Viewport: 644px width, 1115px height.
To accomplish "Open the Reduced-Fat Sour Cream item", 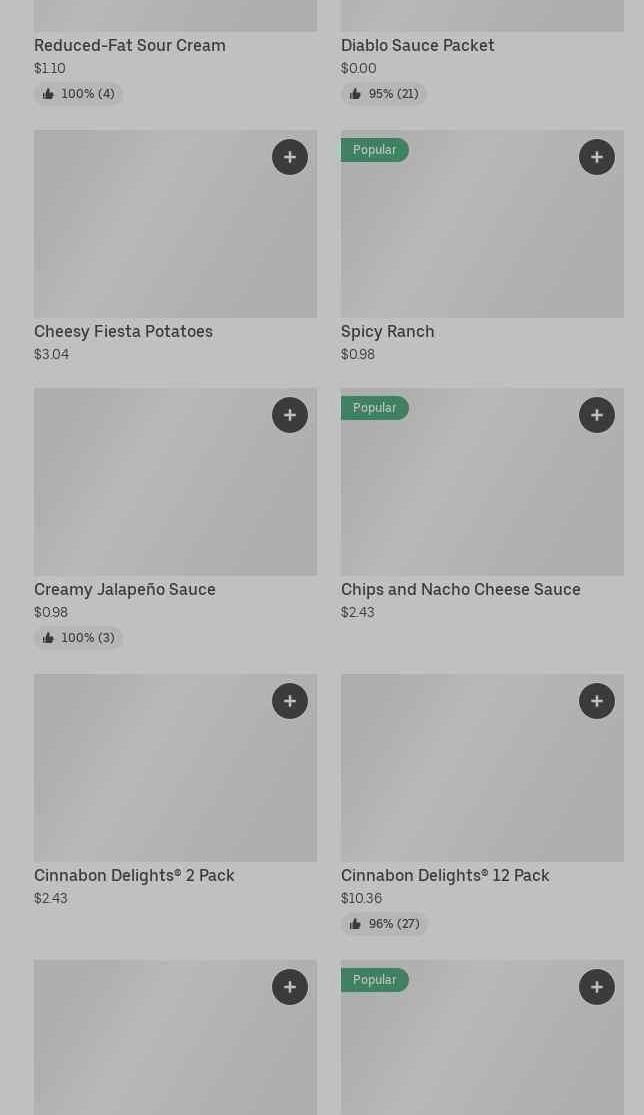I will [130, 45].
